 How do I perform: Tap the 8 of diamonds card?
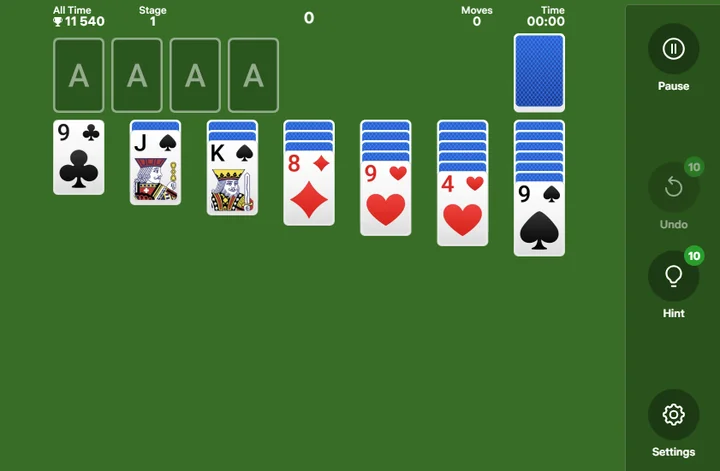coord(308,188)
